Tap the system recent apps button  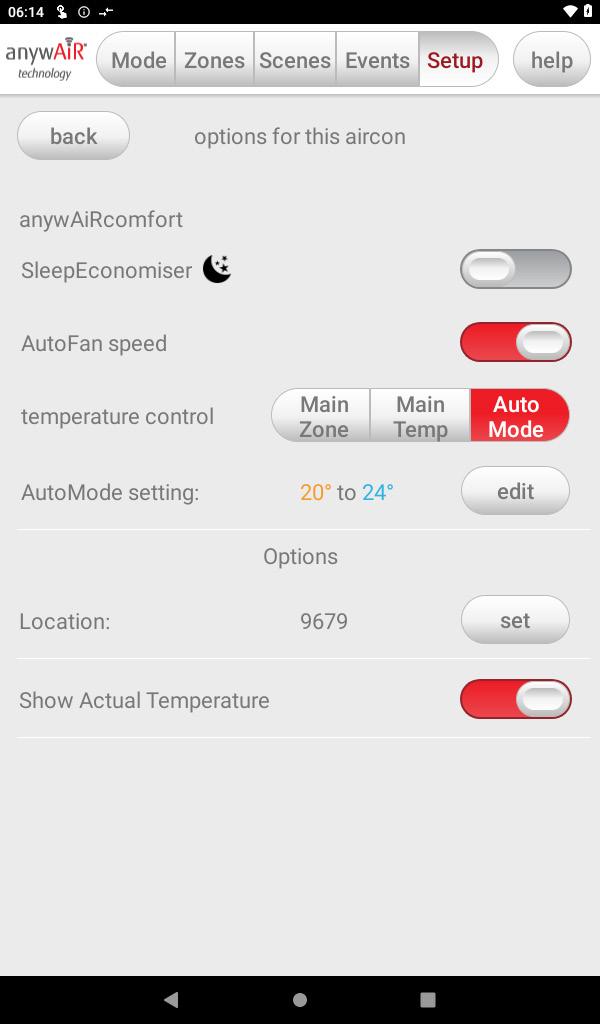pyautogui.click(x=428, y=999)
